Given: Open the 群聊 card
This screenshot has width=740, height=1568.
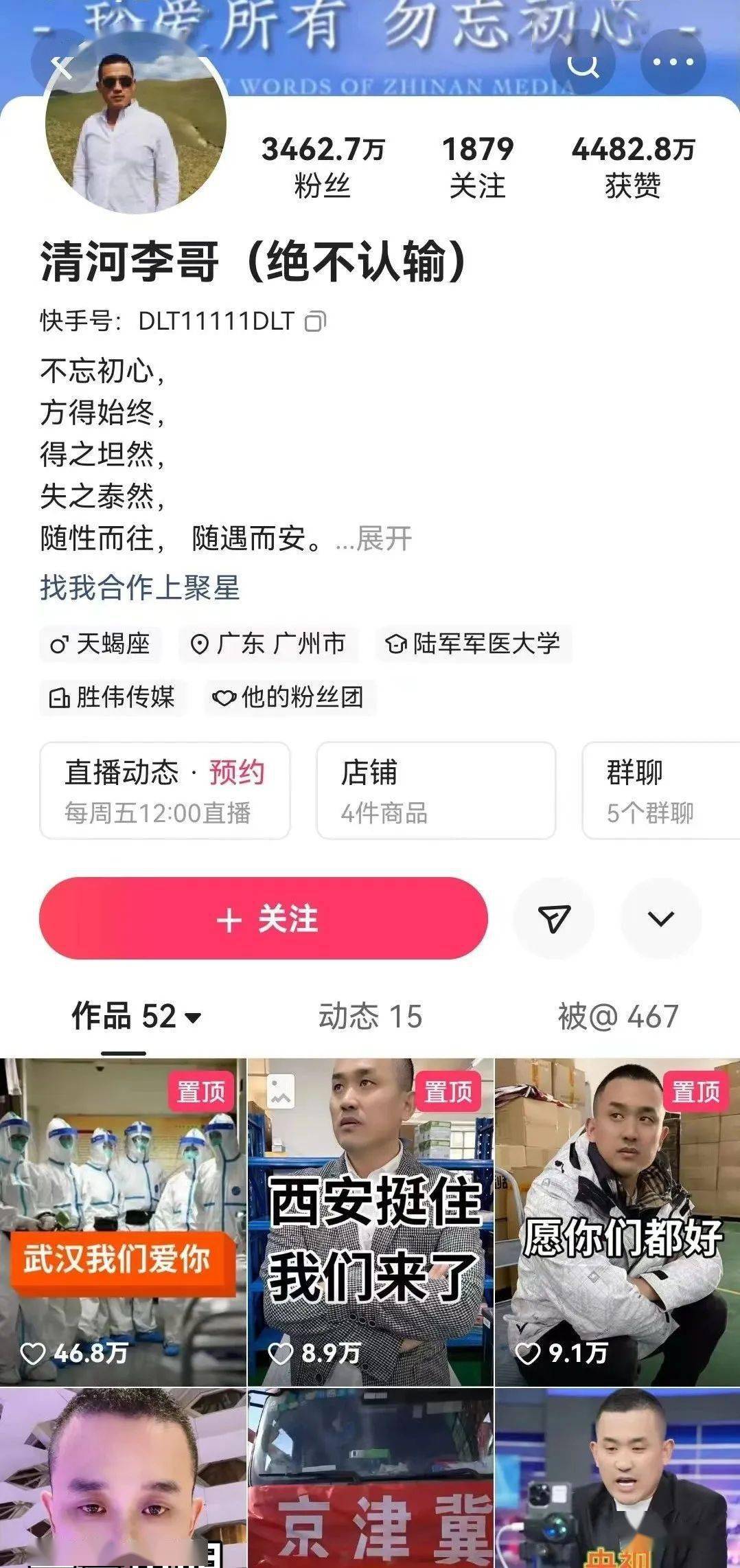Looking at the screenshot, I should [659, 790].
